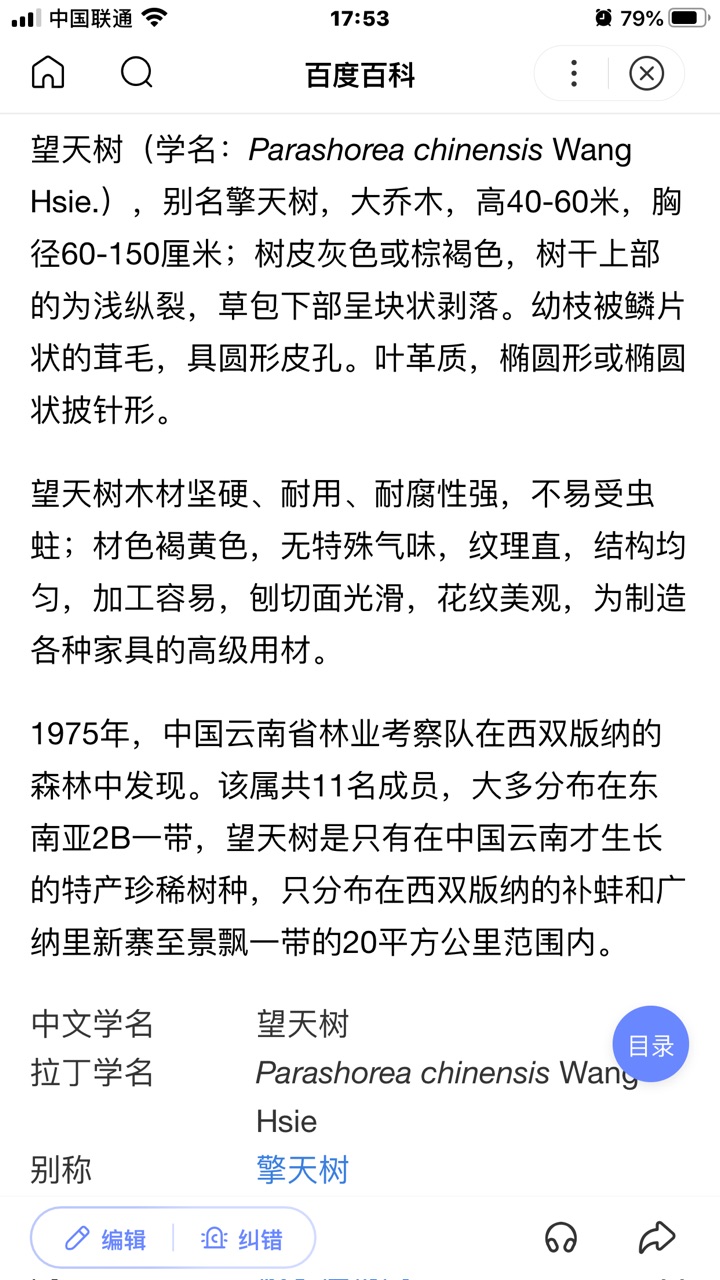The height and width of the screenshot is (1280, 720).
Task: Go to the Baidu Baike home page
Action: pos(48,73)
